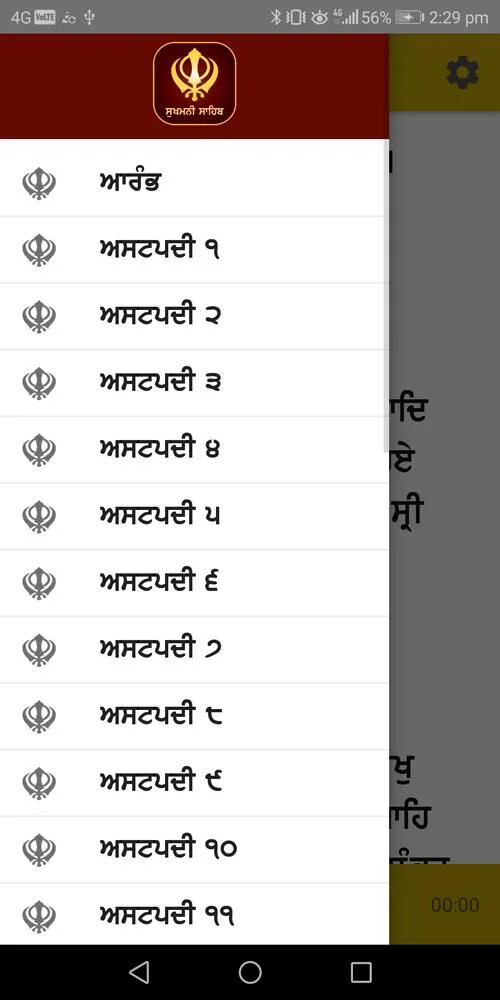
Task: Go to ਅਸਟਪਦੀ ੩
Action: [x=194, y=383]
